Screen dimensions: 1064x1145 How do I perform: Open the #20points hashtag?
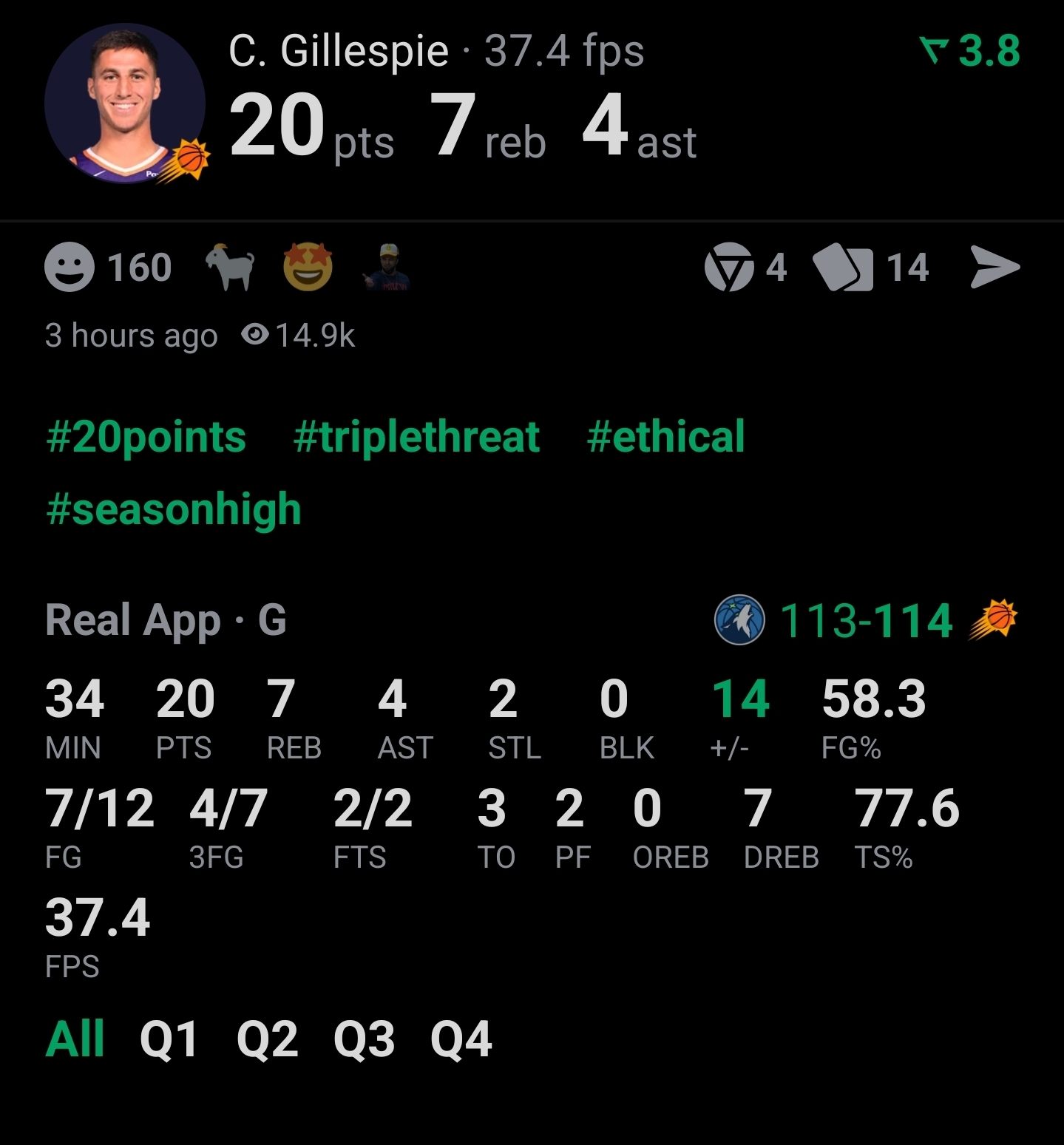tap(146, 436)
